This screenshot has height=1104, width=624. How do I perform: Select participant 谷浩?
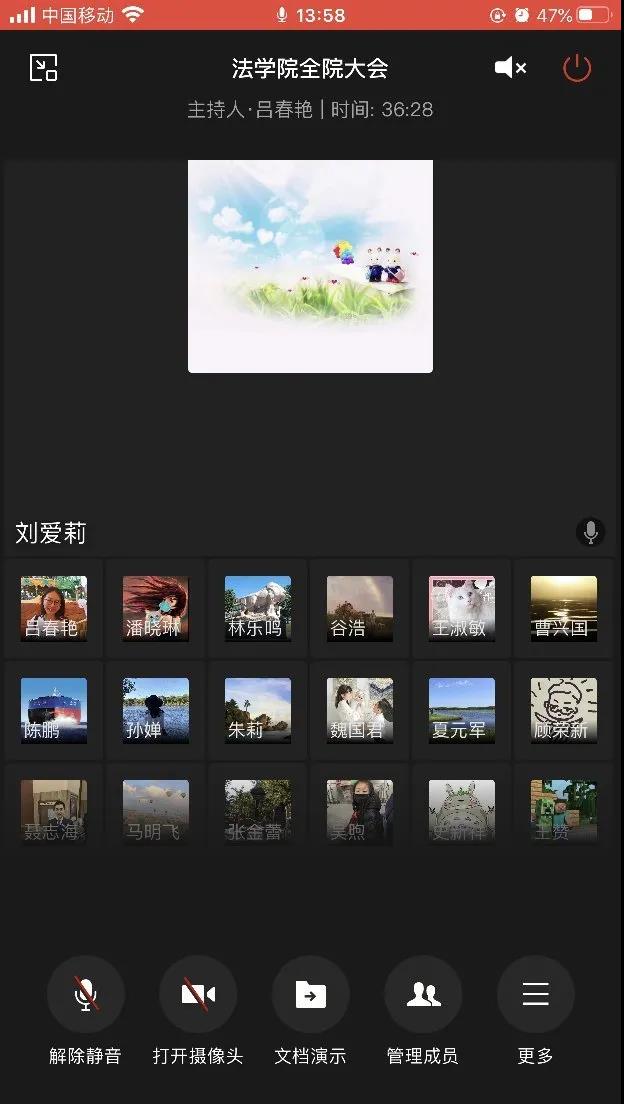click(360, 608)
